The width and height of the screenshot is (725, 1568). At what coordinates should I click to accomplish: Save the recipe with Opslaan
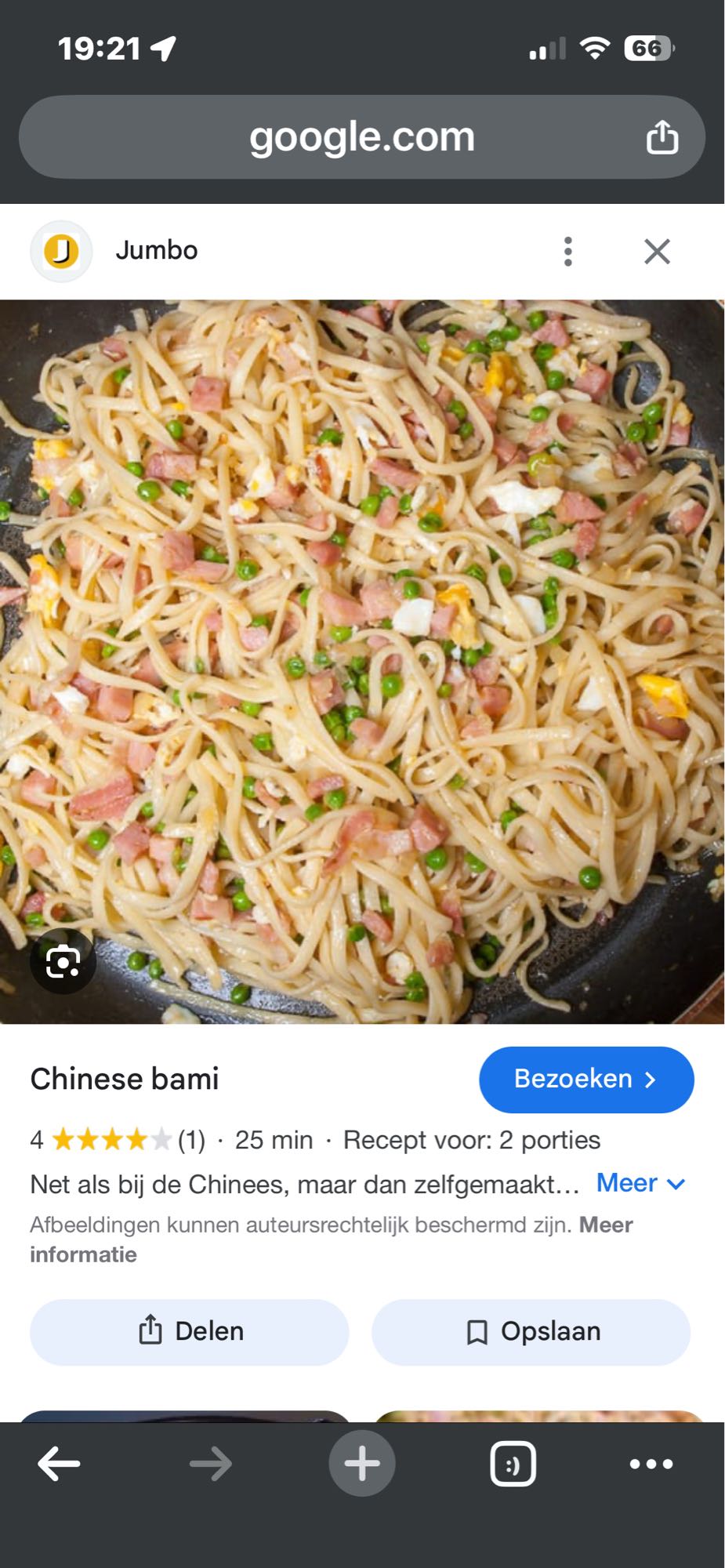531,1330
